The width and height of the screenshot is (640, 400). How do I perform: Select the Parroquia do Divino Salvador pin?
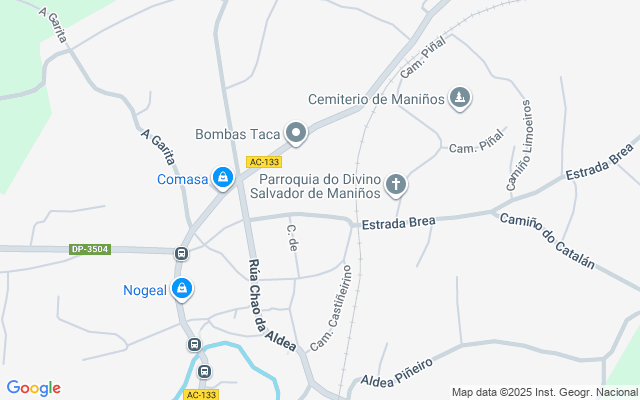[396, 184]
